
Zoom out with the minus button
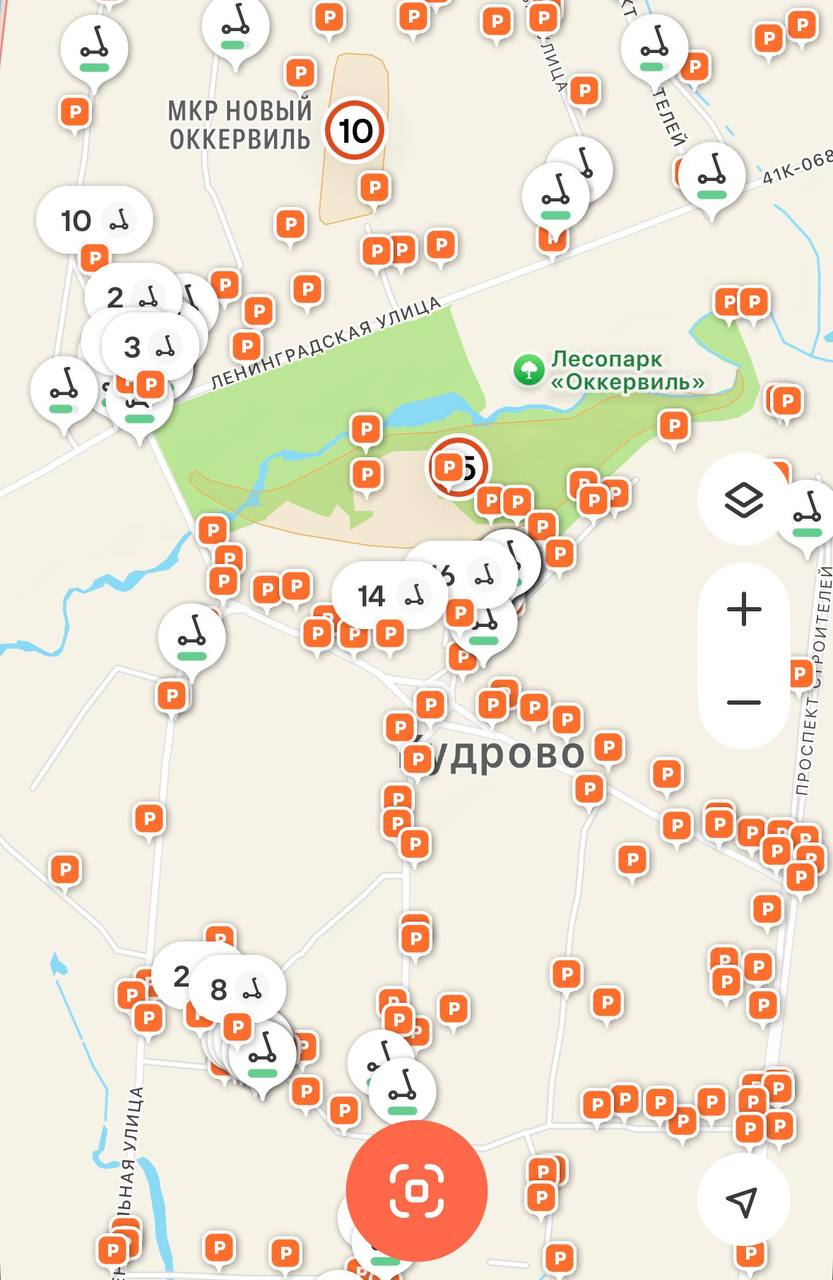pyautogui.click(x=743, y=702)
